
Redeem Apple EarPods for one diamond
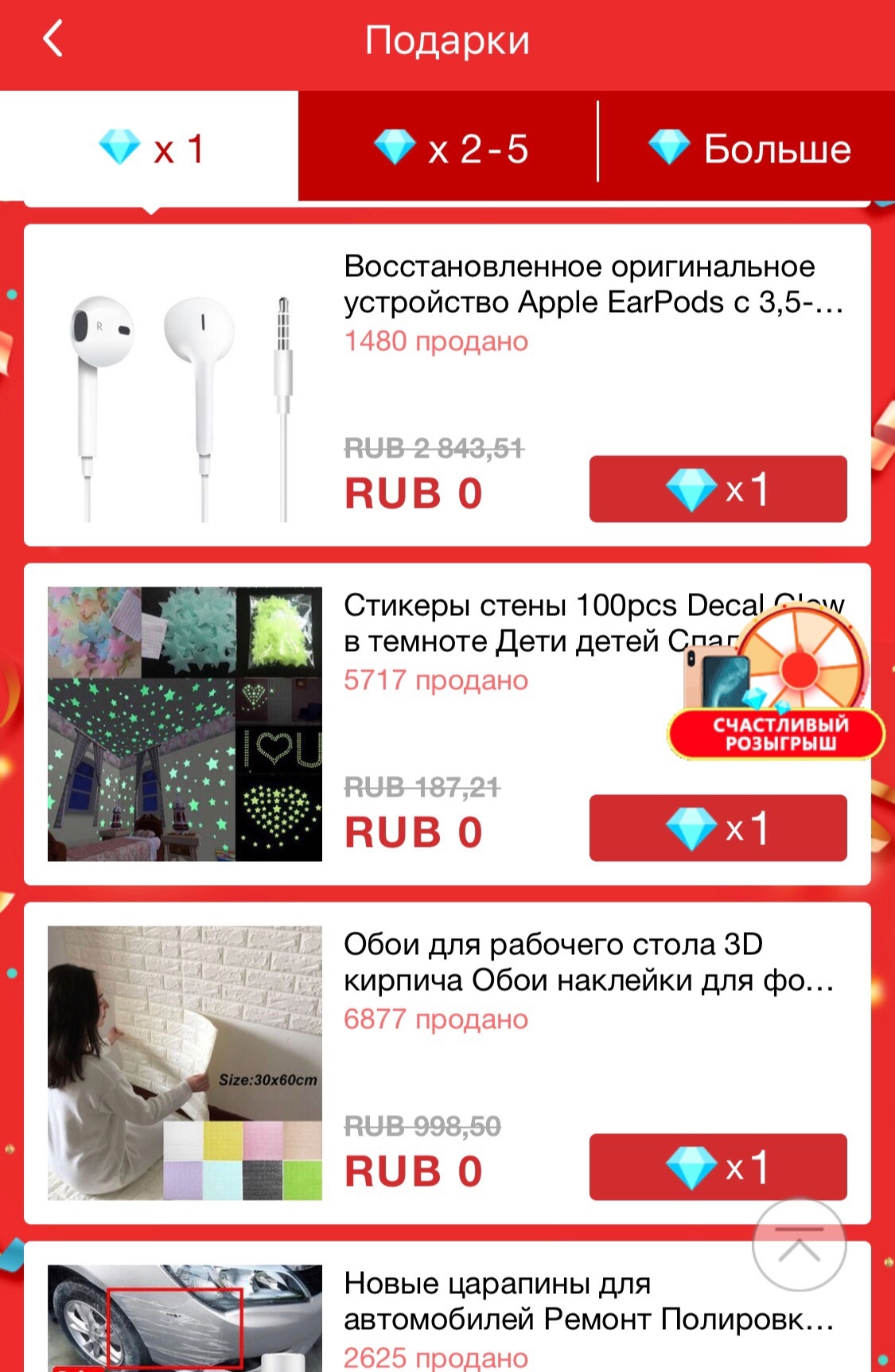point(718,489)
